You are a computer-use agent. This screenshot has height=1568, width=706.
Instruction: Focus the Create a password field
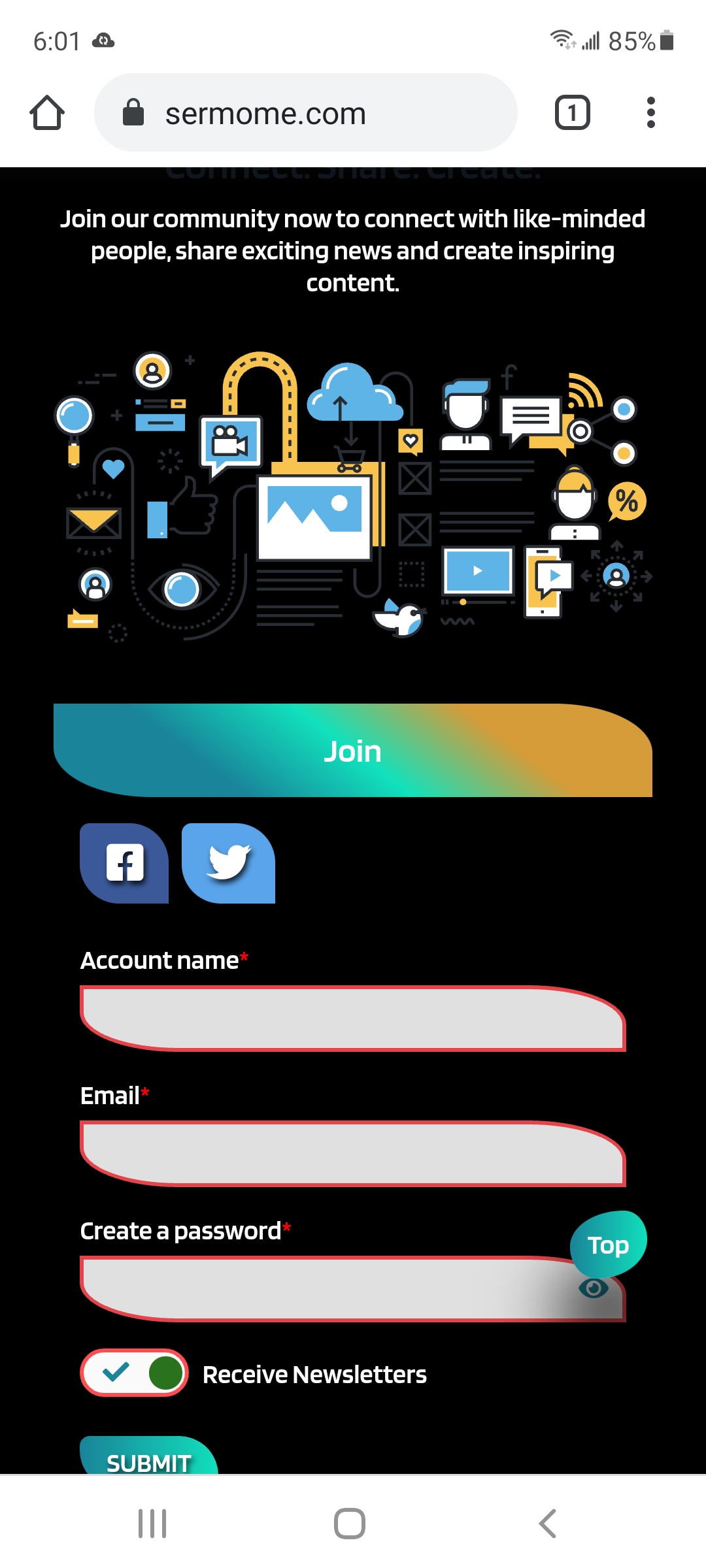tap(327, 1289)
